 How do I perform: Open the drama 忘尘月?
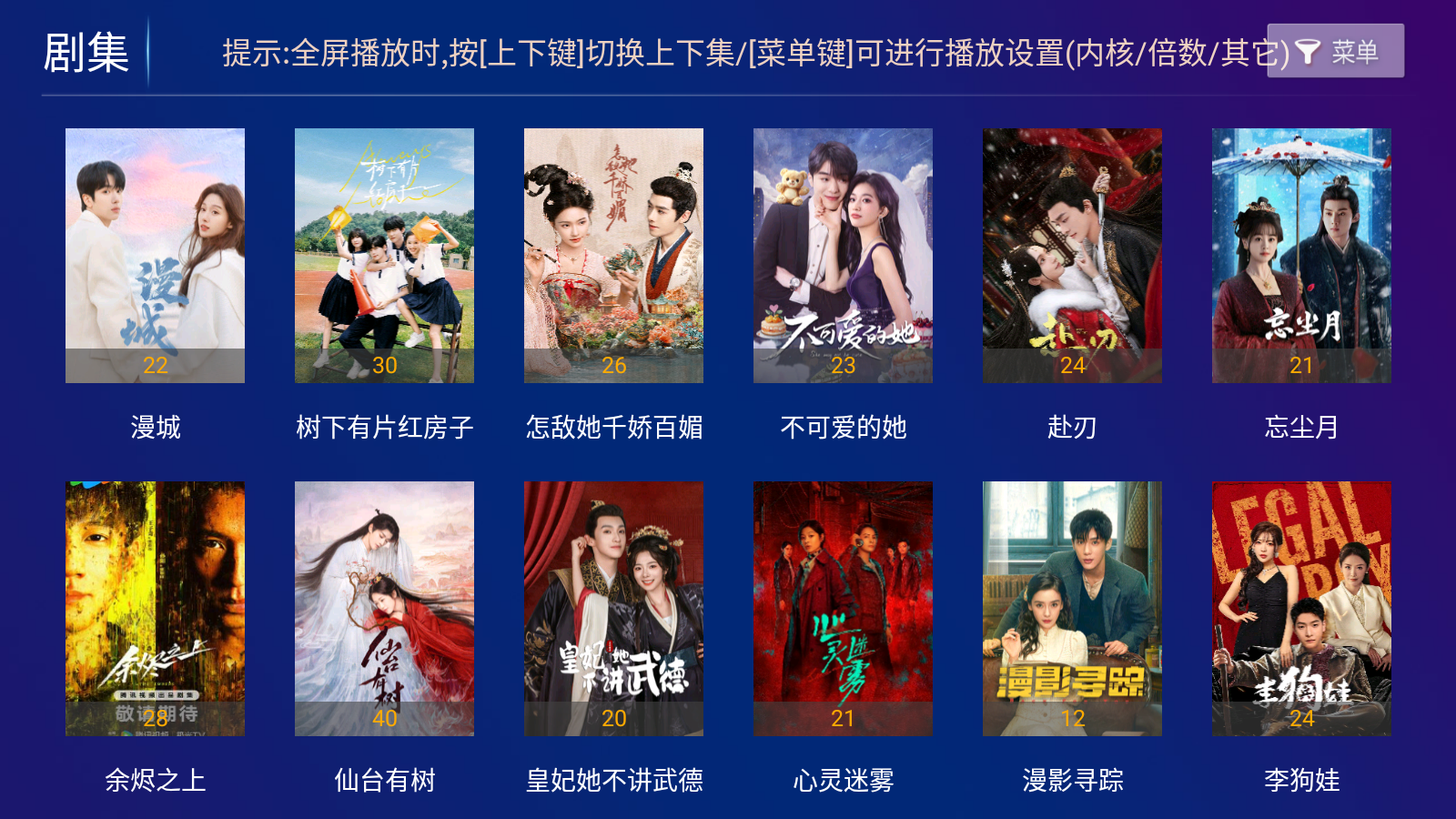pos(1301,256)
